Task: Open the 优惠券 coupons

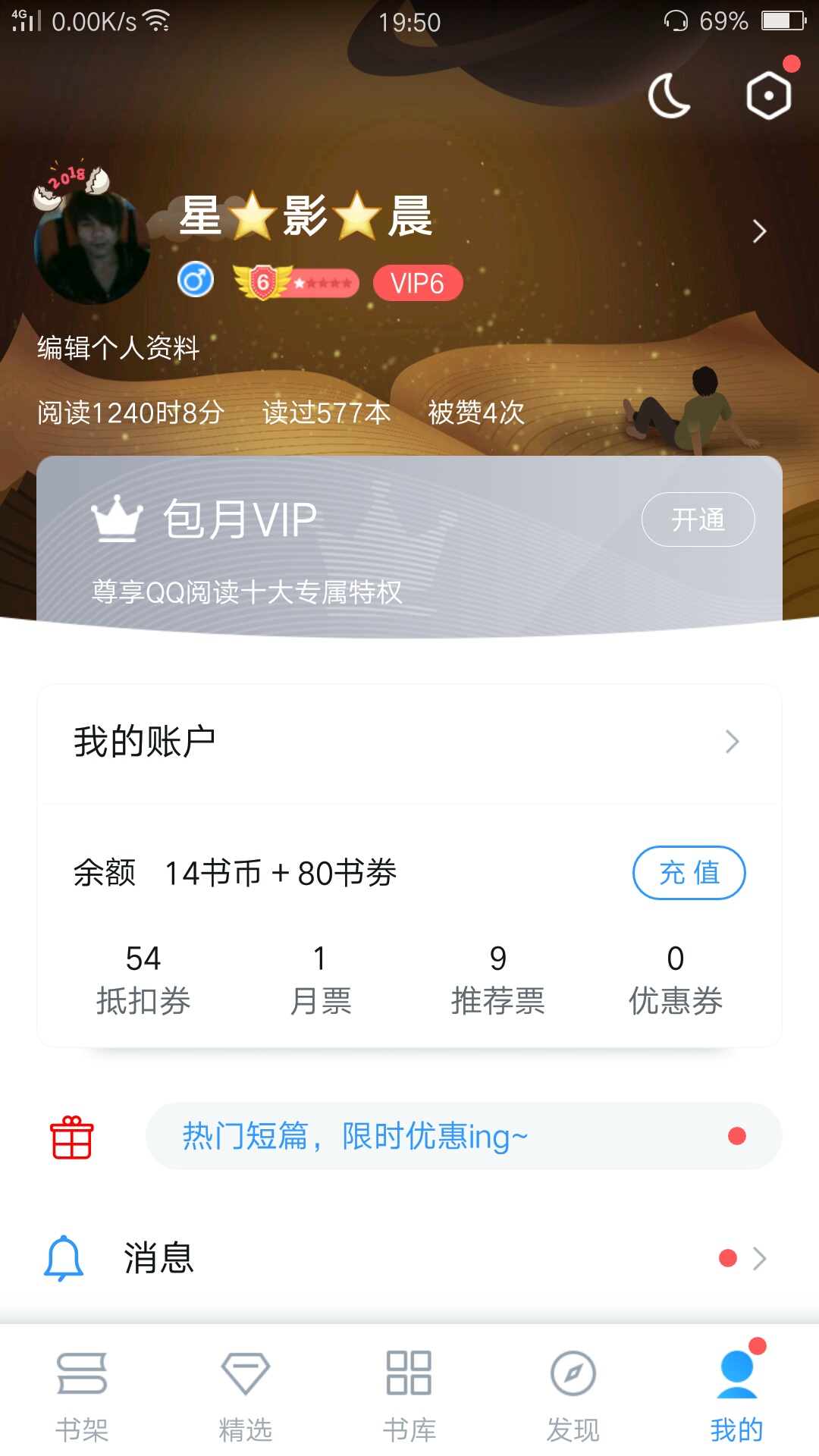Action: 676,980
